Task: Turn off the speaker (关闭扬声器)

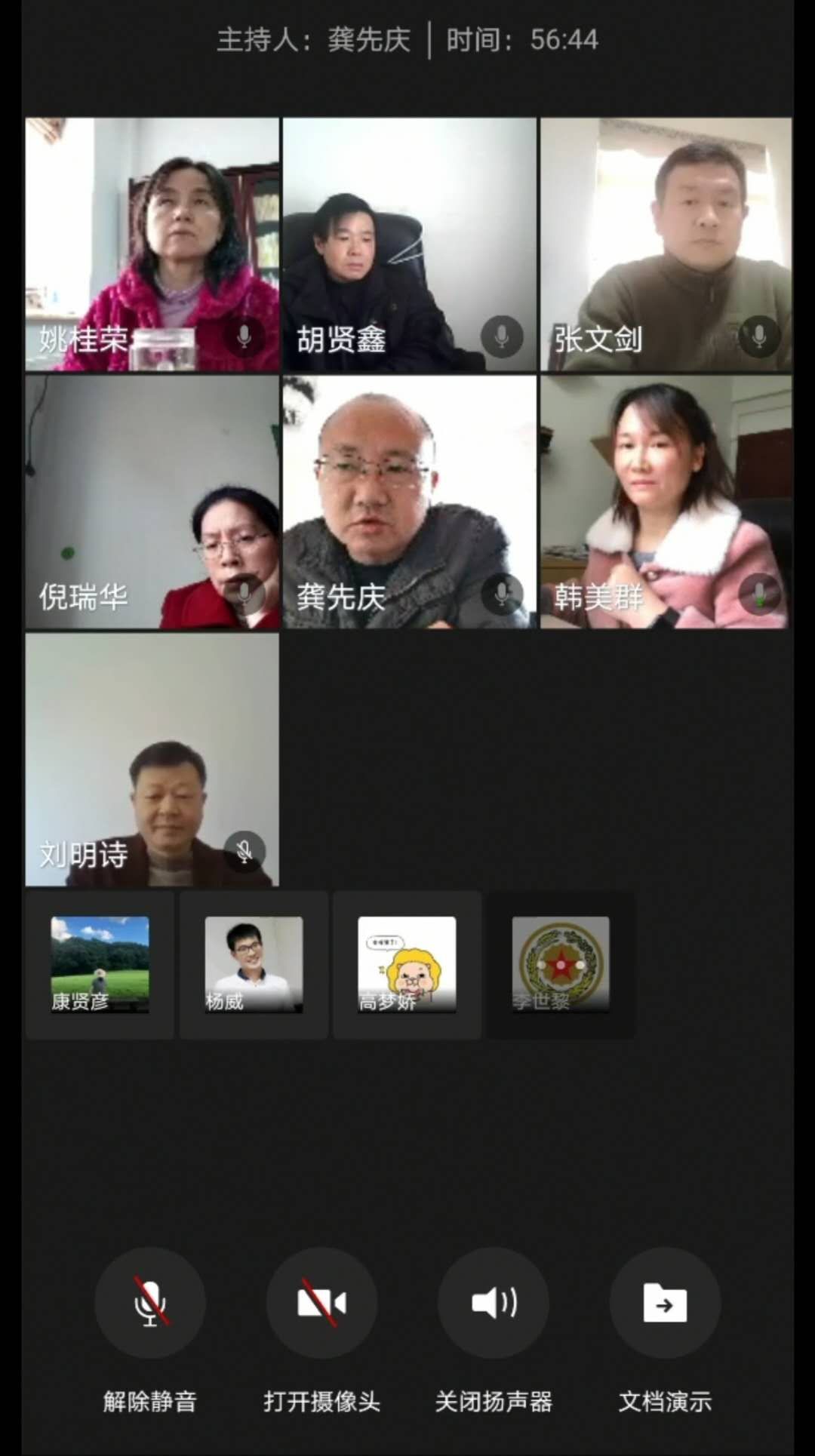Action: coord(494,1303)
